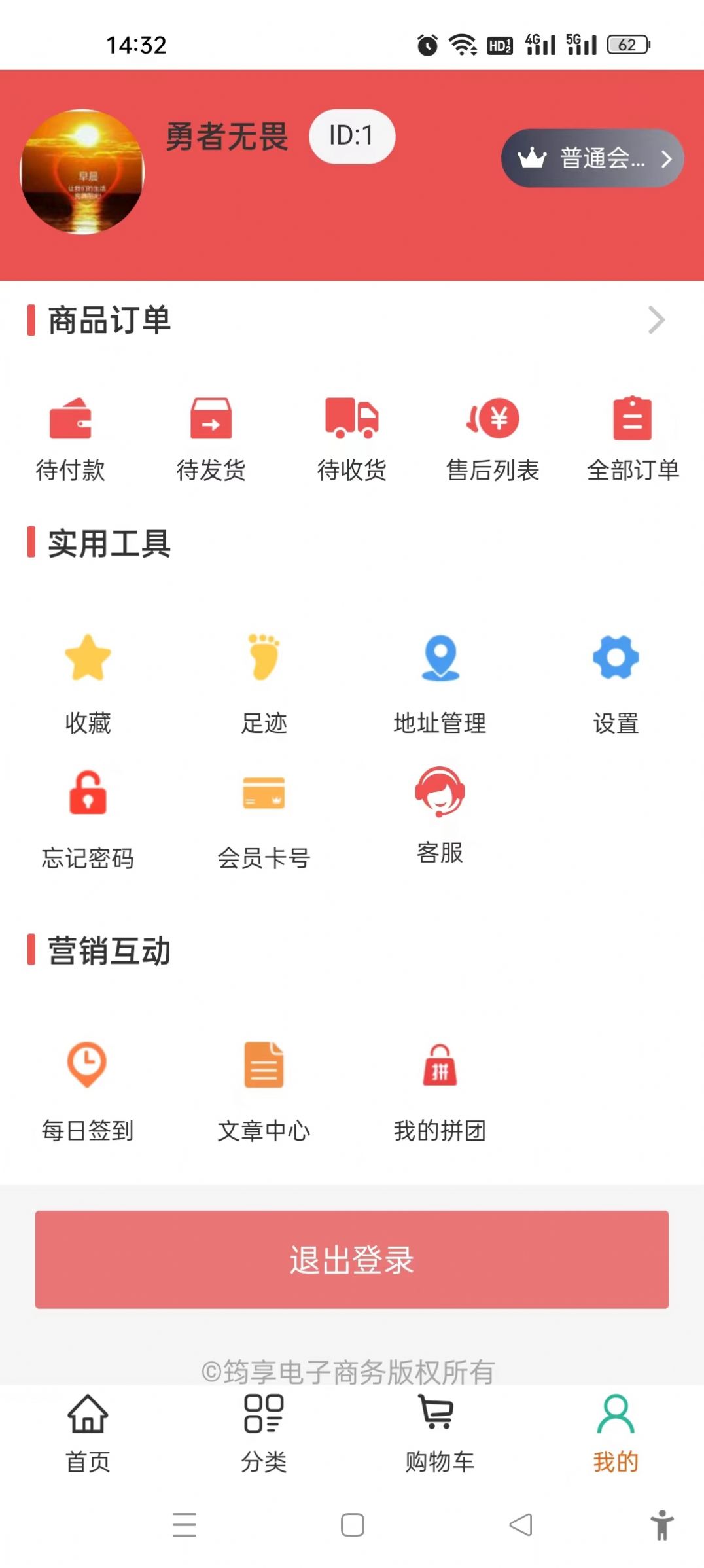Open the 设置 settings gear icon
This screenshot has height=1568, width=704.
click(615, 661)
